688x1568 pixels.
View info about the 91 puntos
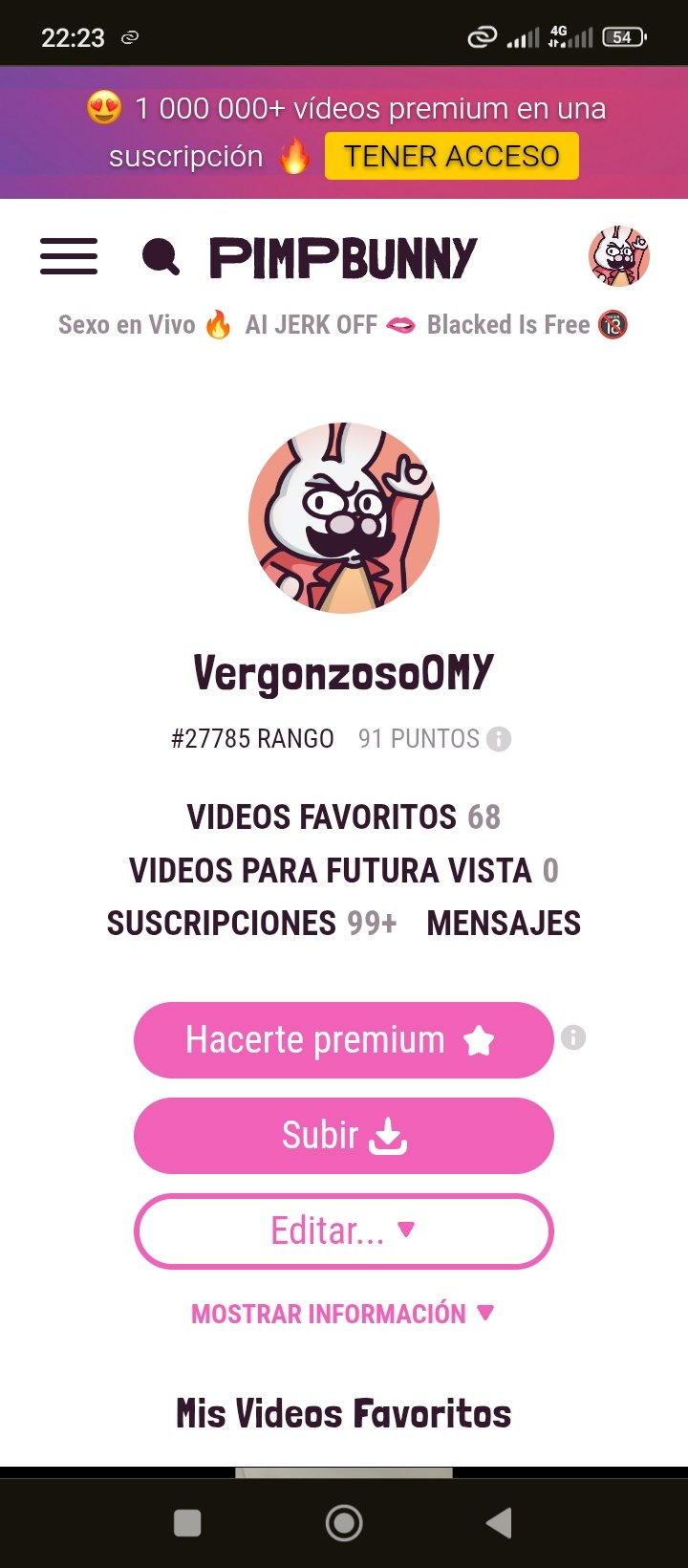tap(499, 739)
